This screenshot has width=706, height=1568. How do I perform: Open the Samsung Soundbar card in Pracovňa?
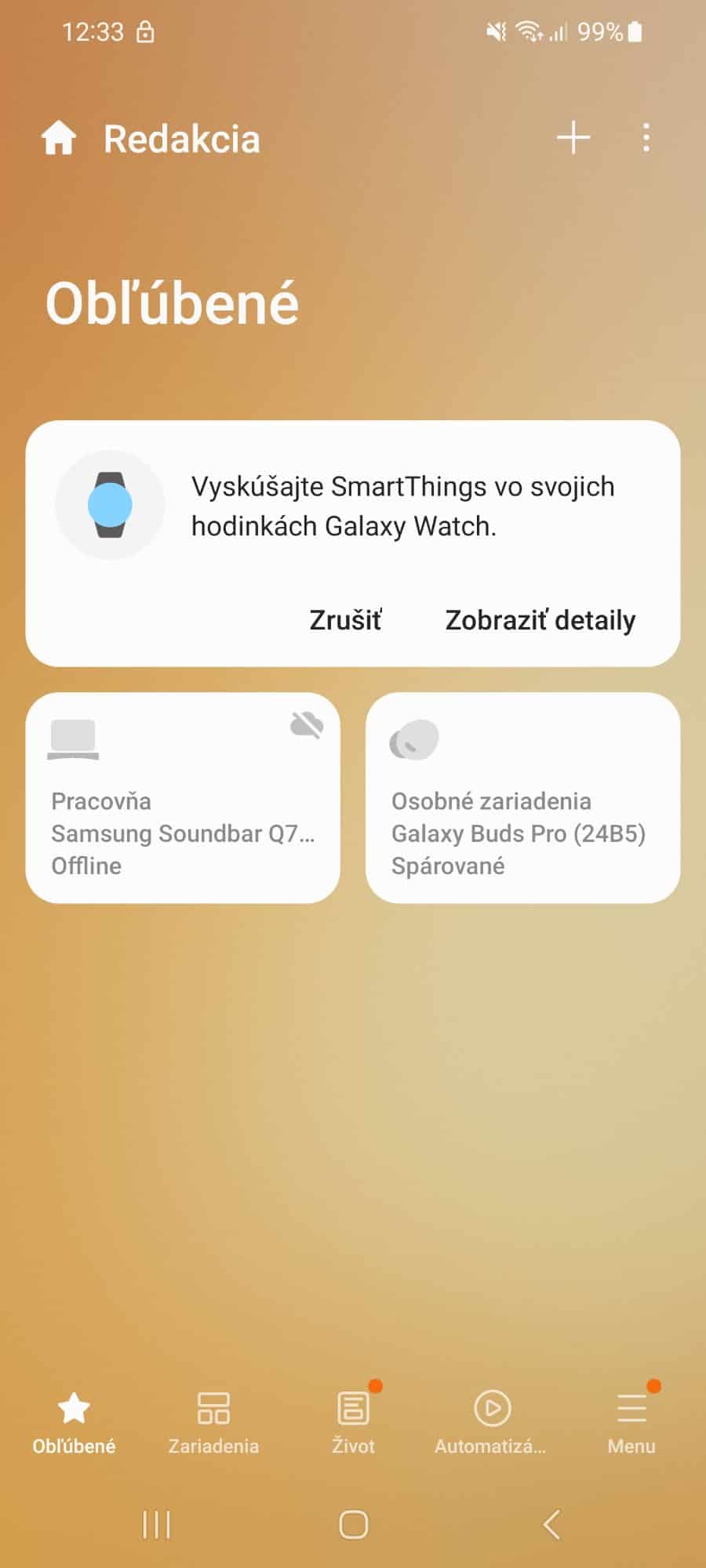(183, 798)
